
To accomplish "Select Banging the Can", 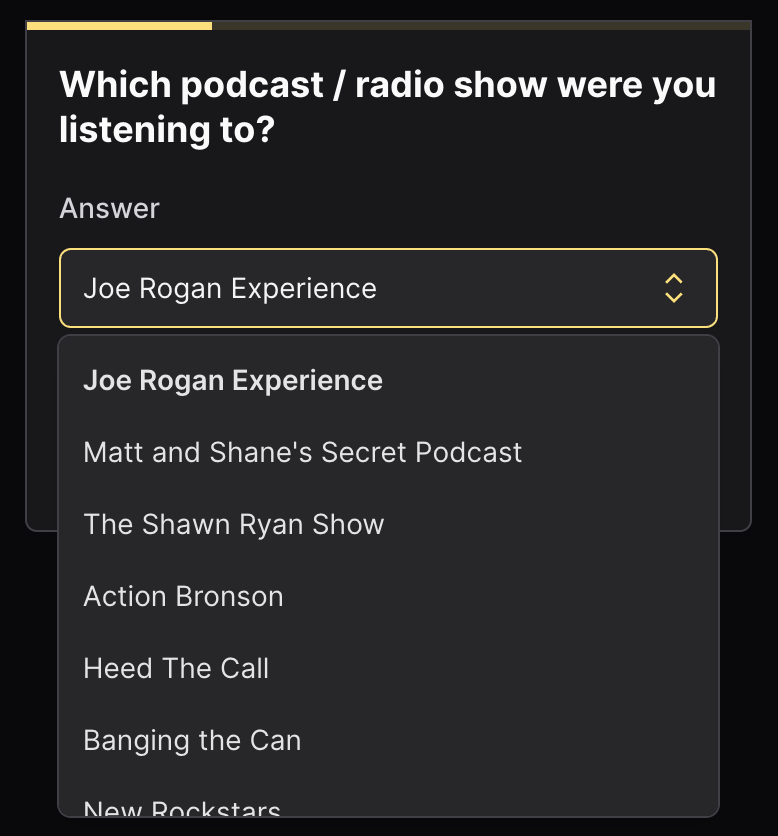I will coord(192,740).
